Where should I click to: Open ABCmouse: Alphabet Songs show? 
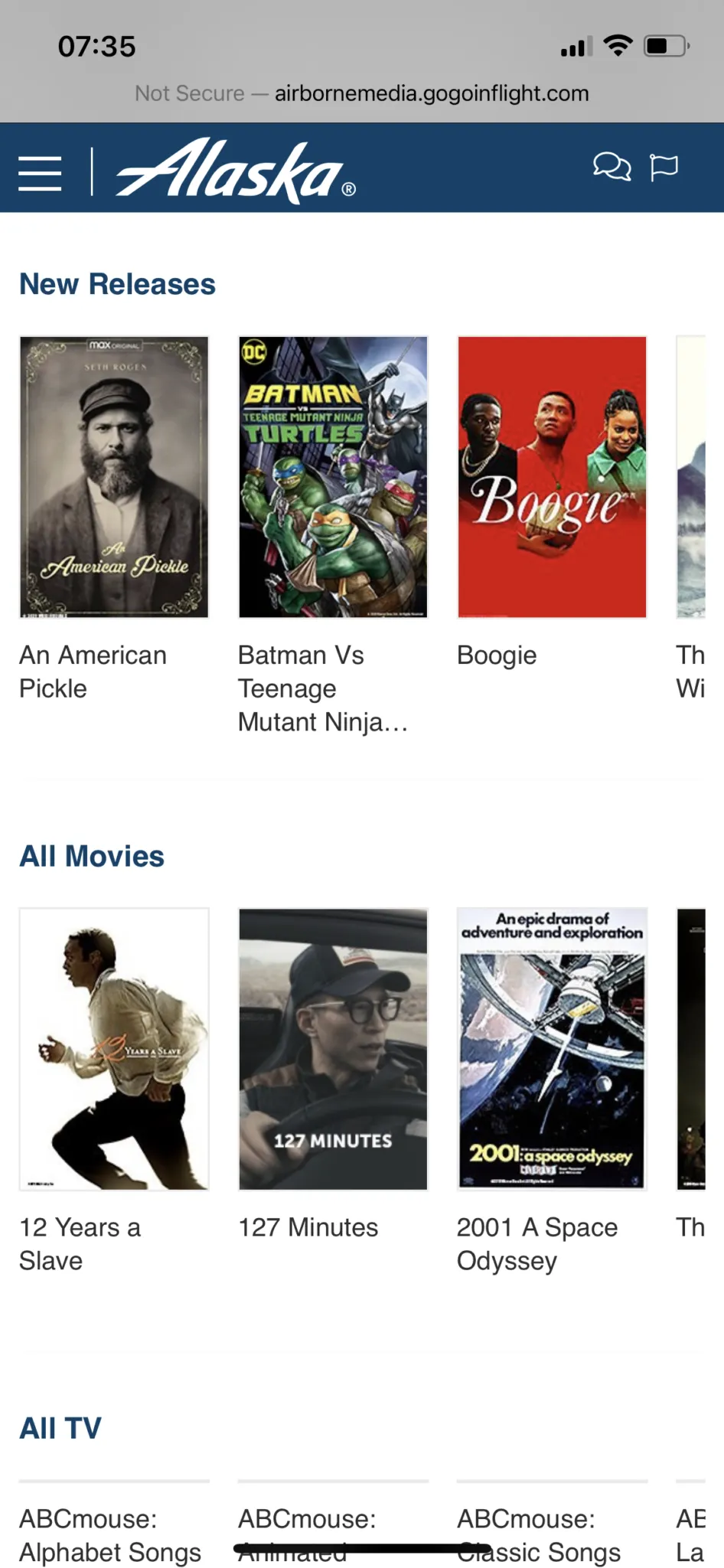coord(110,1535)
